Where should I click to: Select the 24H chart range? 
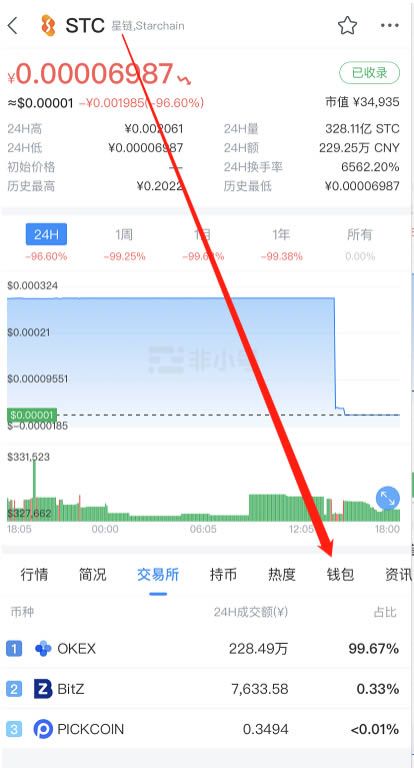point(46,235)
